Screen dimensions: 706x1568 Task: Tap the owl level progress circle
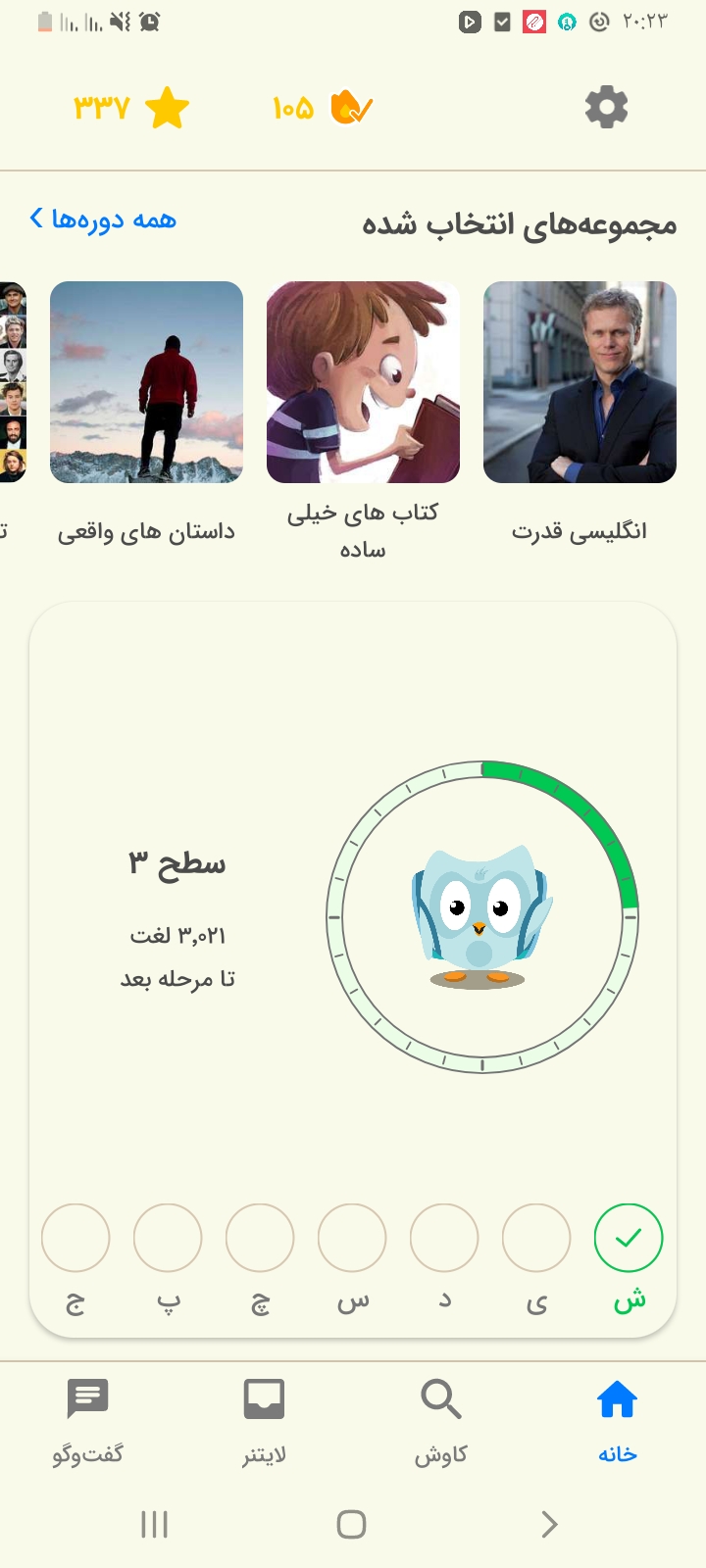482,917
